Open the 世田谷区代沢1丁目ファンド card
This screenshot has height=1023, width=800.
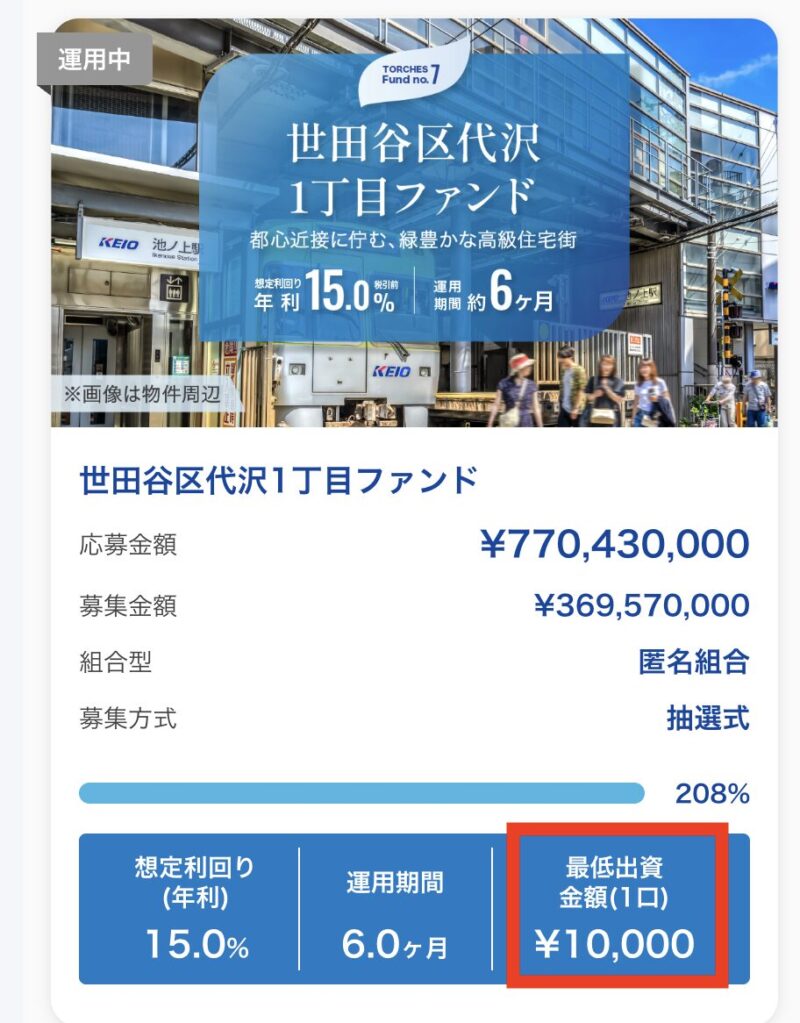tap(279, 481)
